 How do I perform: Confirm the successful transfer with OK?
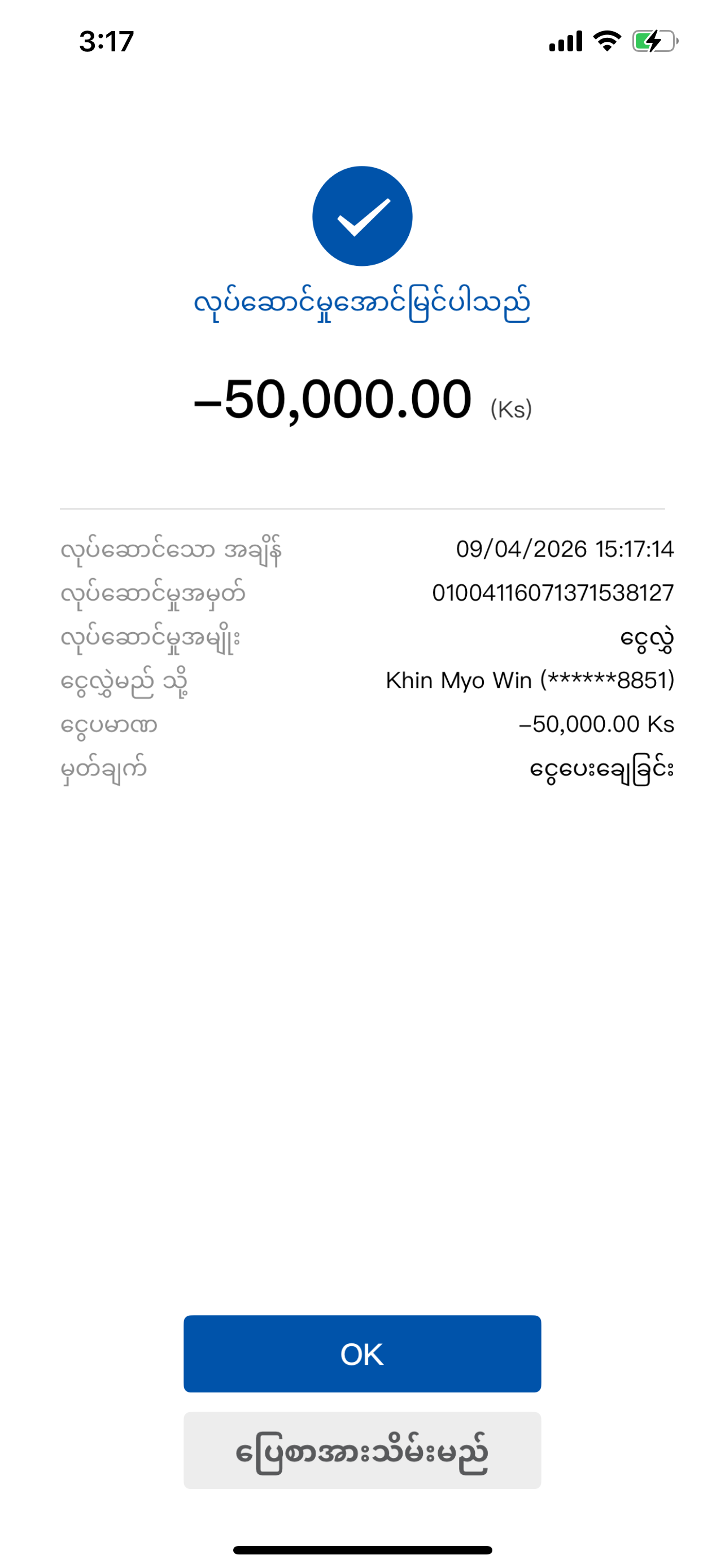pos(362,1354)
